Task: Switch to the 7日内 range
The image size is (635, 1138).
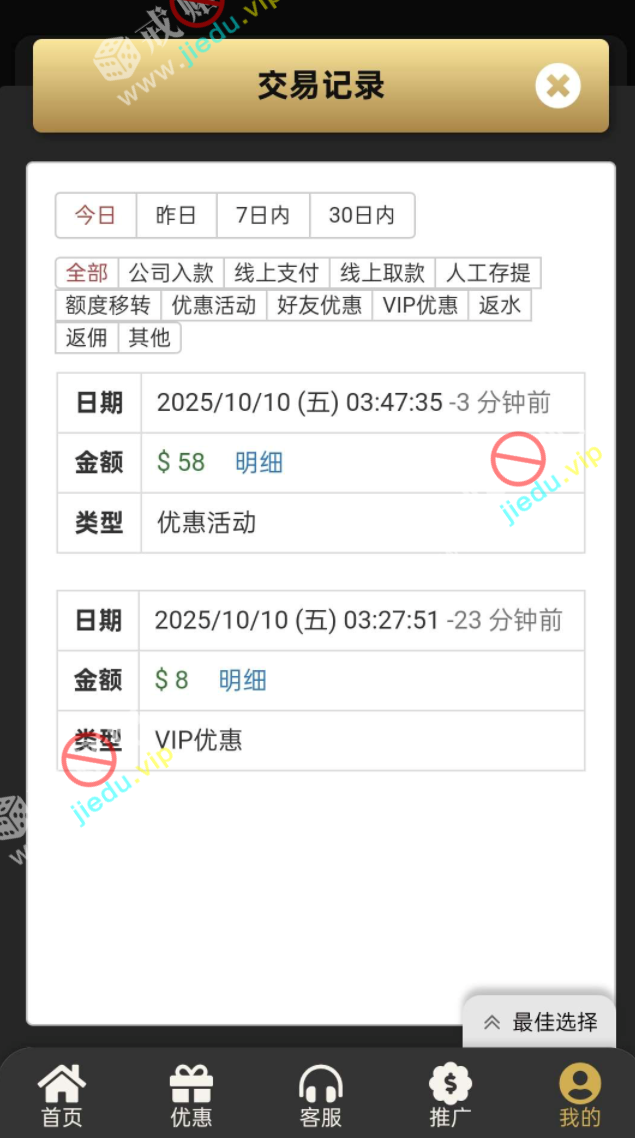Action: (x=263, y=215)
